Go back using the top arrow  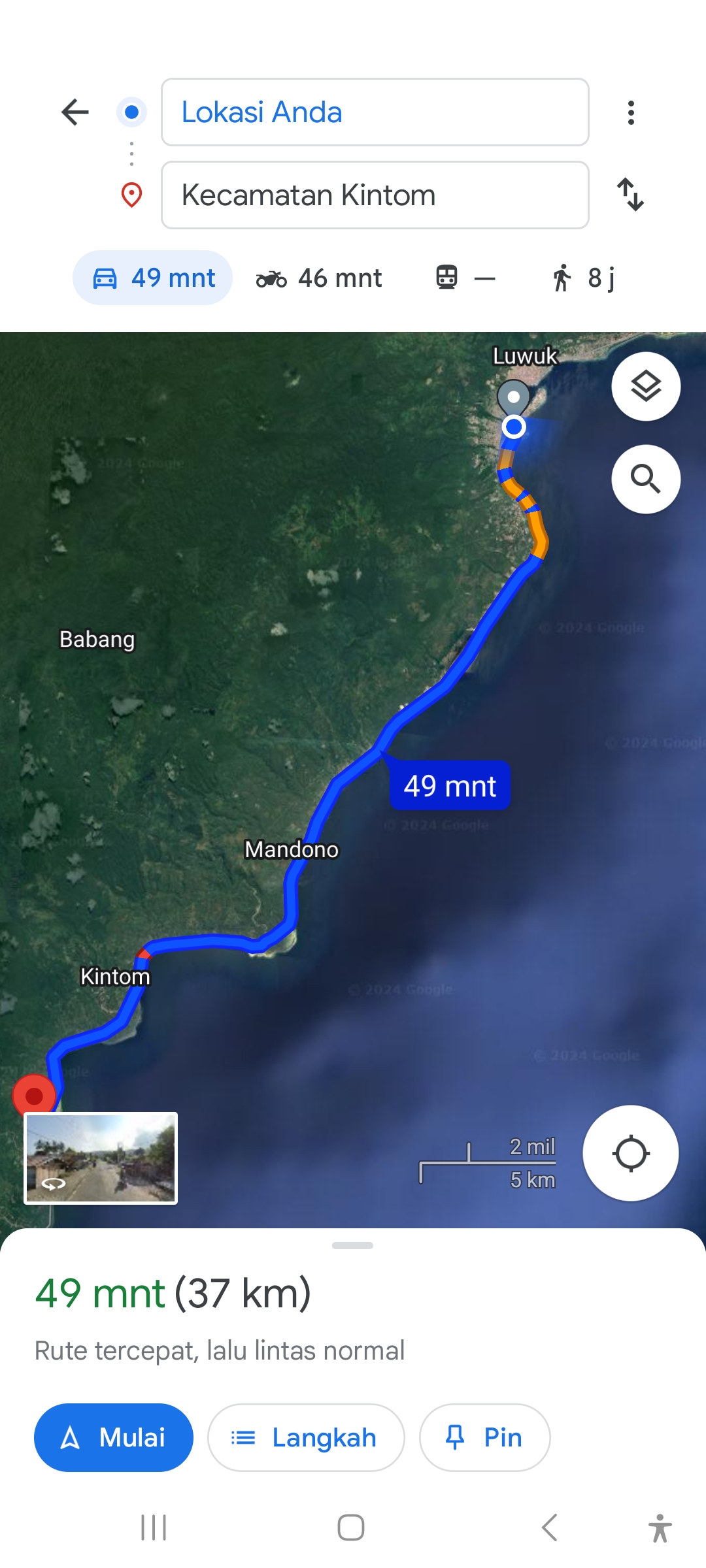point(75,112)
